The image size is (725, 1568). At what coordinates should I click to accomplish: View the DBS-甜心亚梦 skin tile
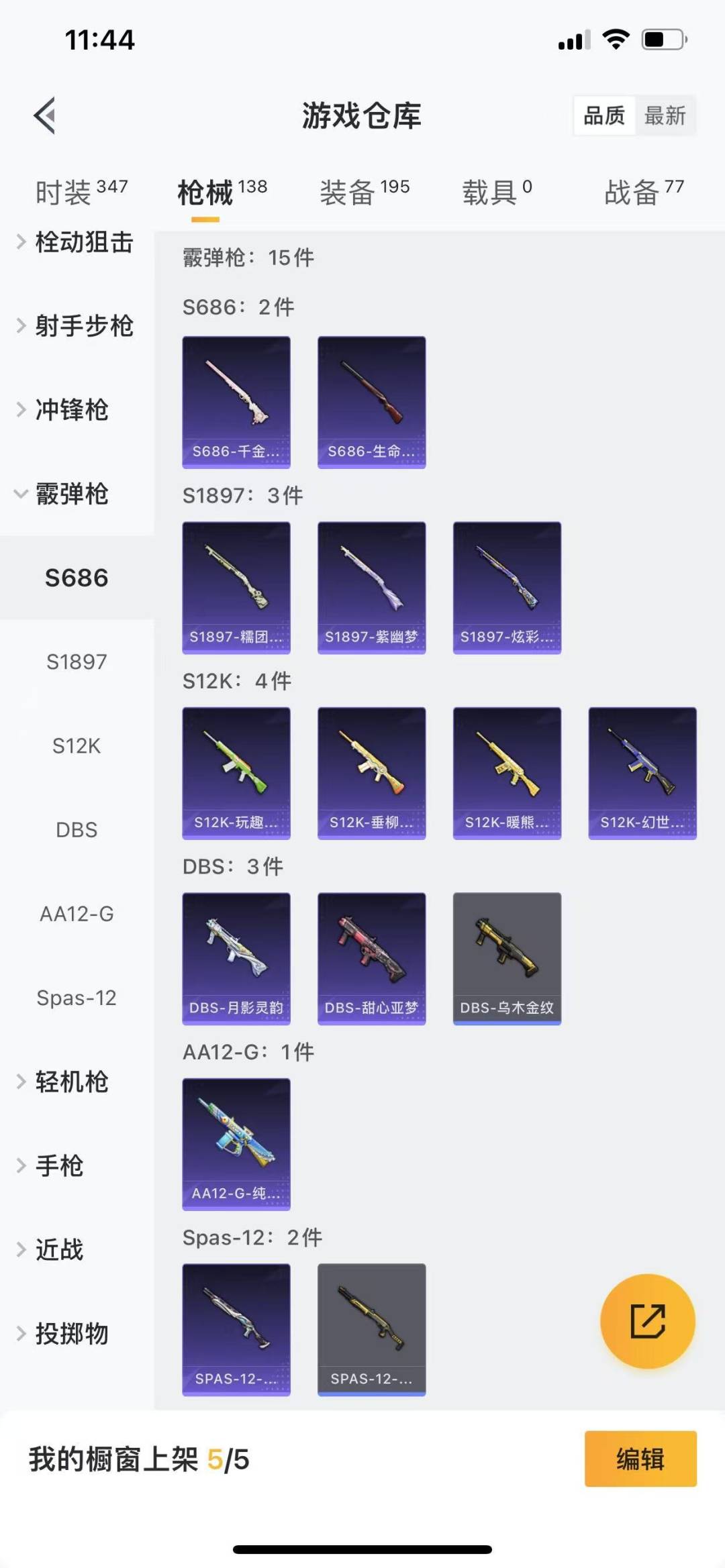371,958
